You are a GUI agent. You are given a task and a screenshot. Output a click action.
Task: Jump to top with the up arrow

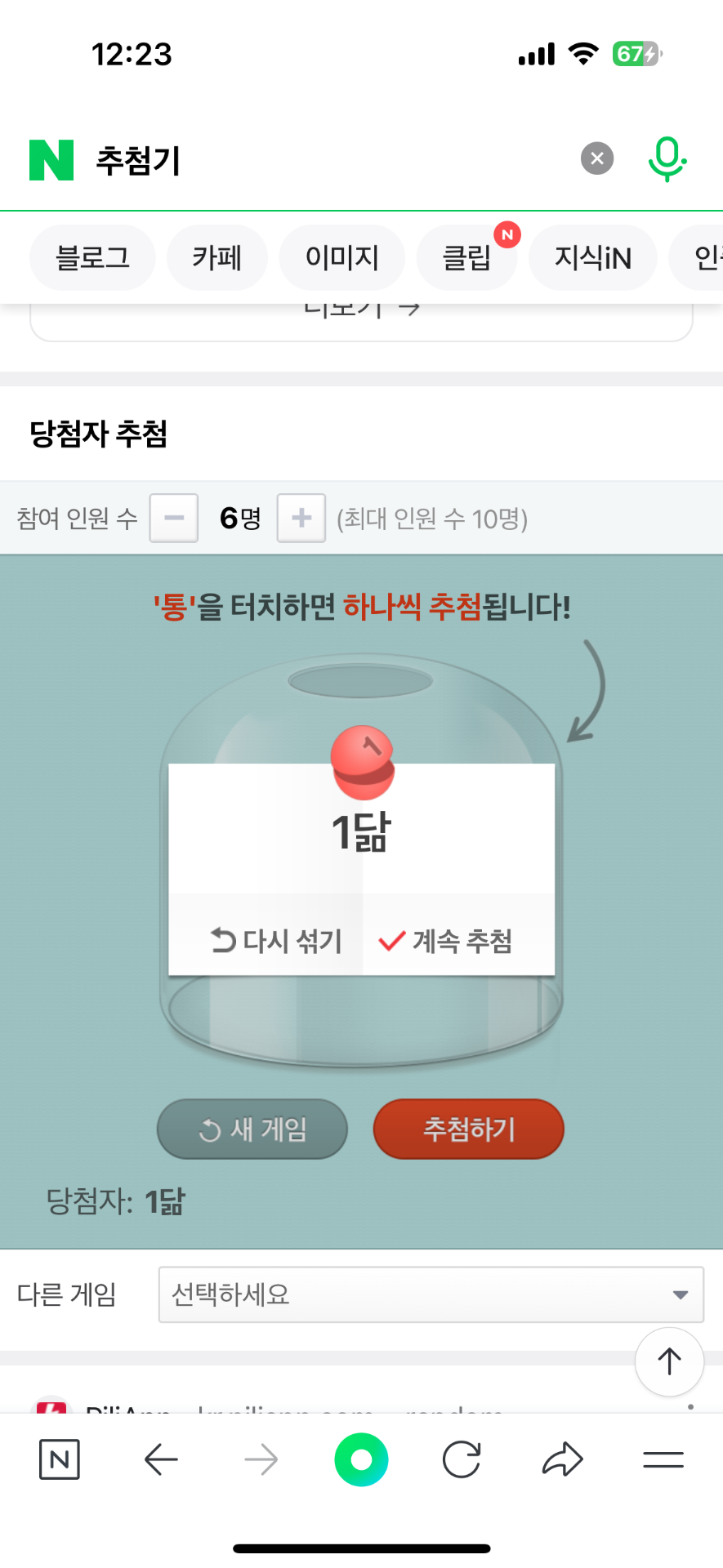(669, 1361)
